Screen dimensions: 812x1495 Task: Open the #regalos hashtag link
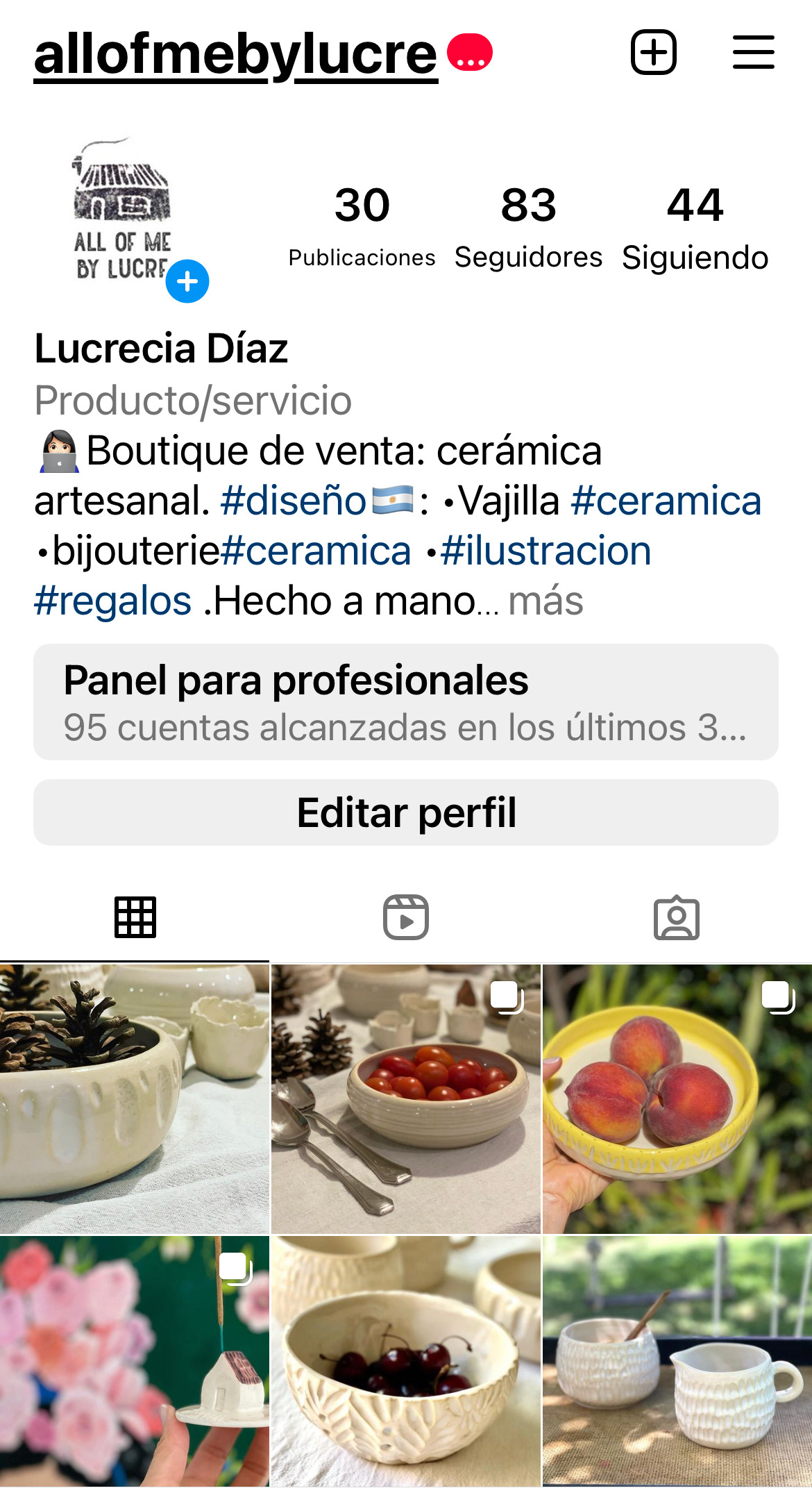(x=112, y=601)
